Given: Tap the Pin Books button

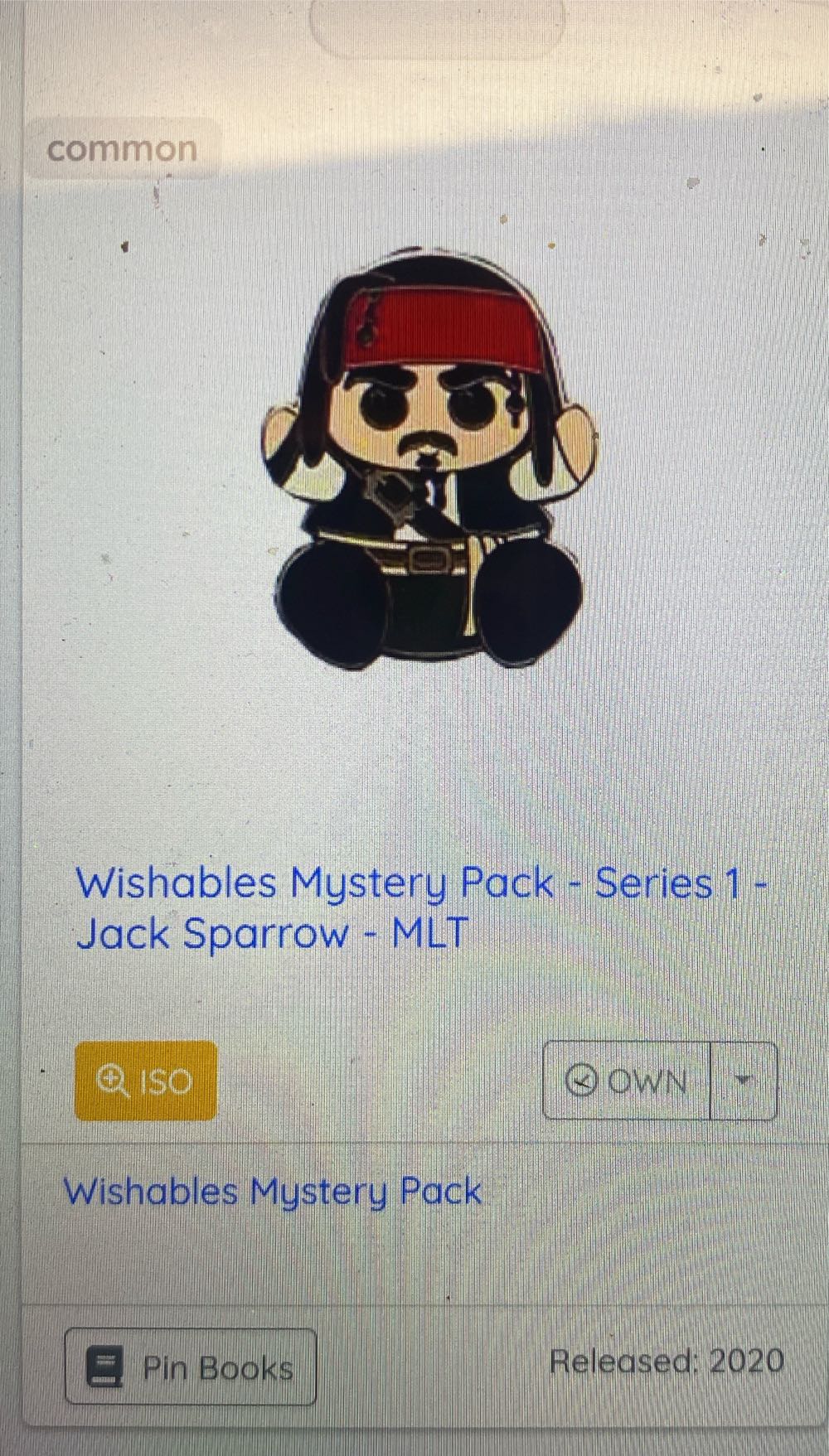Looking at the screenshot, I should coord(191,1367).
